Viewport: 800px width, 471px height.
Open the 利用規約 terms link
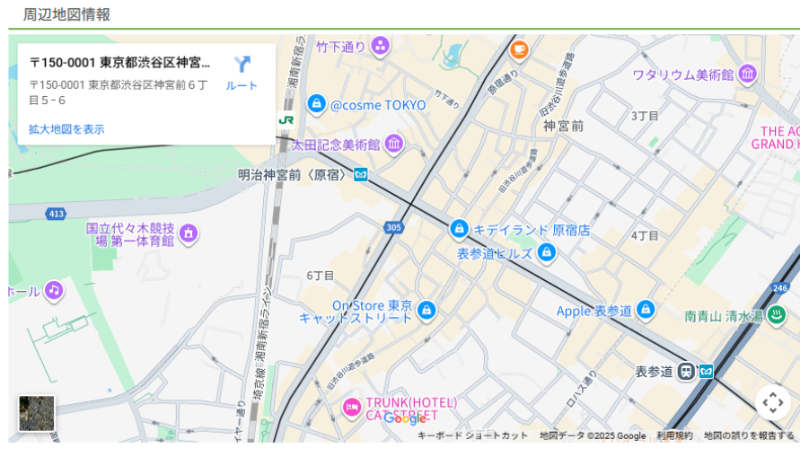(674, 436)
